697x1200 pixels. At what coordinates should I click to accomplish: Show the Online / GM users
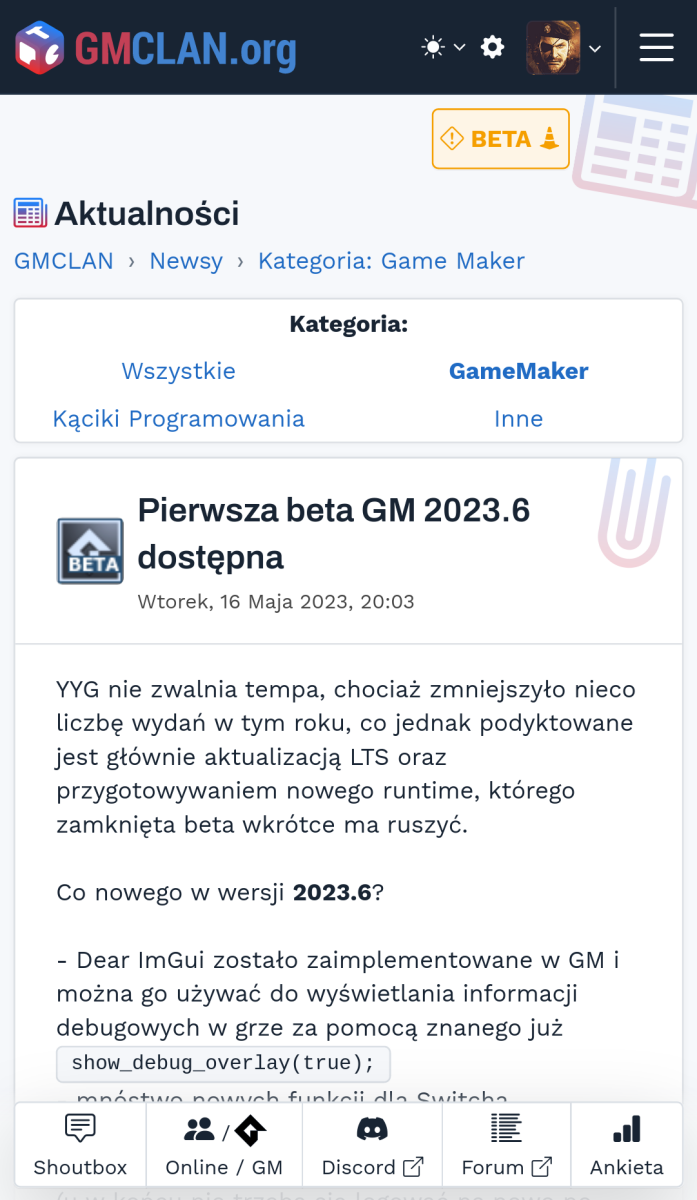[x=224, y=1145]
